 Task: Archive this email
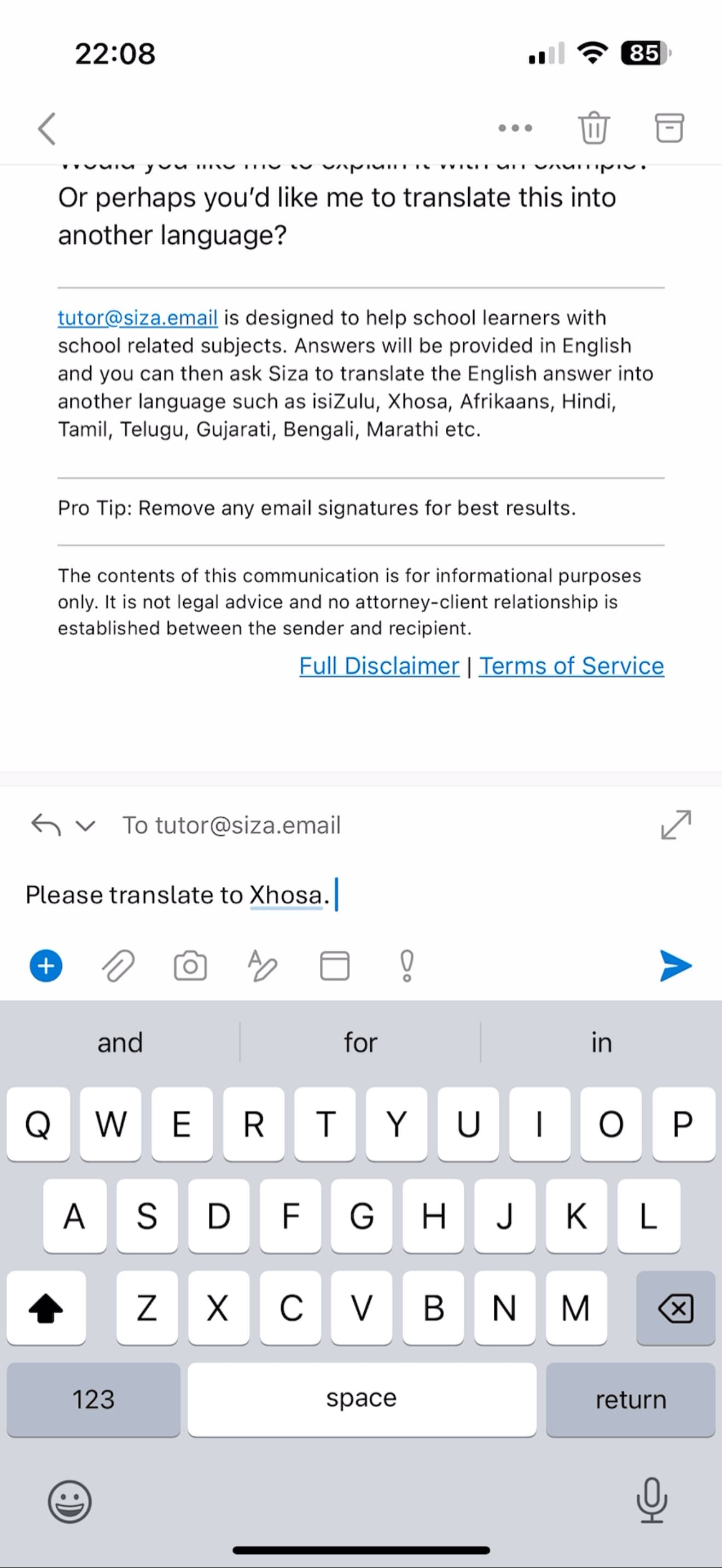pyautogui.click(x=669, y=128)
